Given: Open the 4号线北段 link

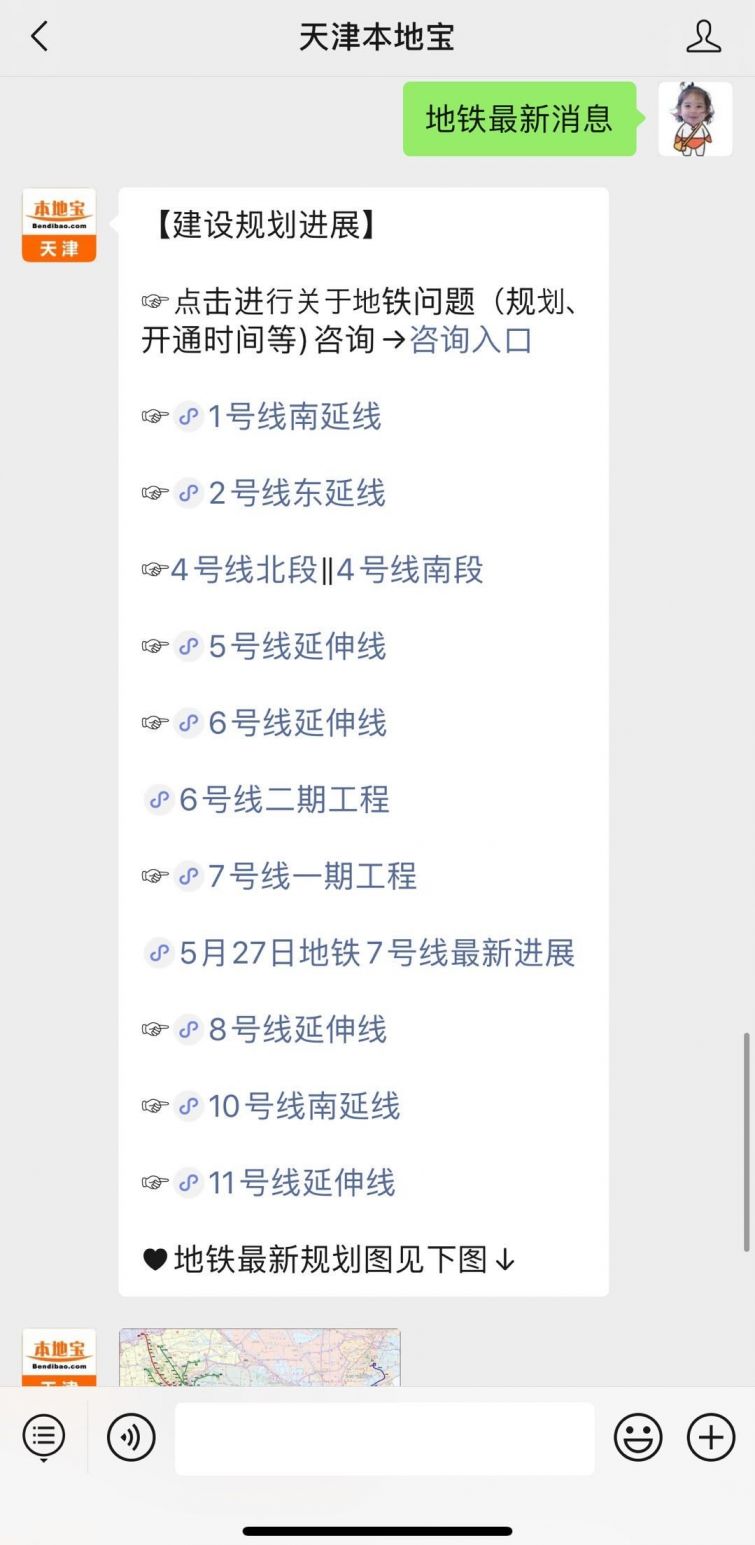Looking at the screenshot, I should [244, 570].
